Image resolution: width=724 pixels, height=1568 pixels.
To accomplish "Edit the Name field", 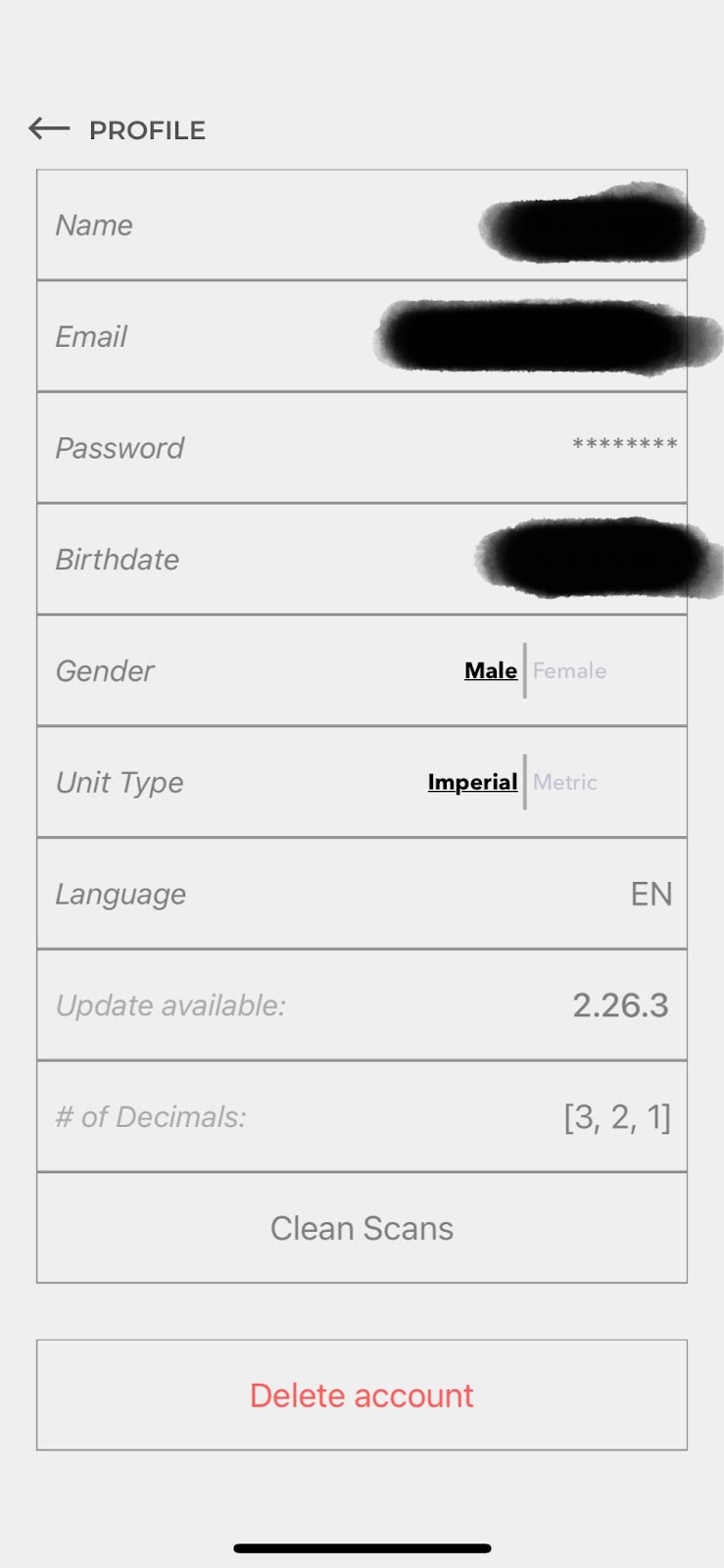I will pos(362,225).
